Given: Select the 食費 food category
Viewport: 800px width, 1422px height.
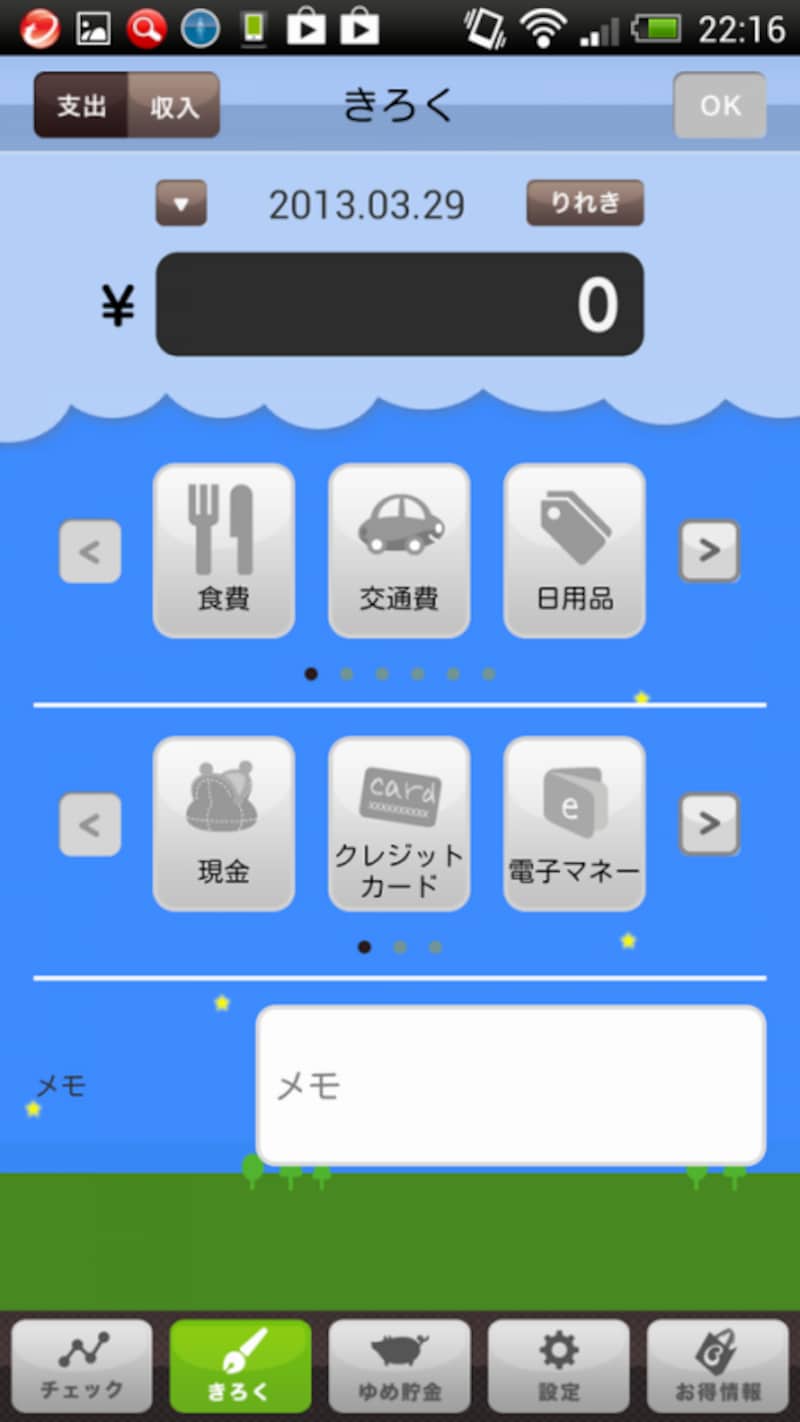Looking at the screenshot, I should tap(224, 551).
